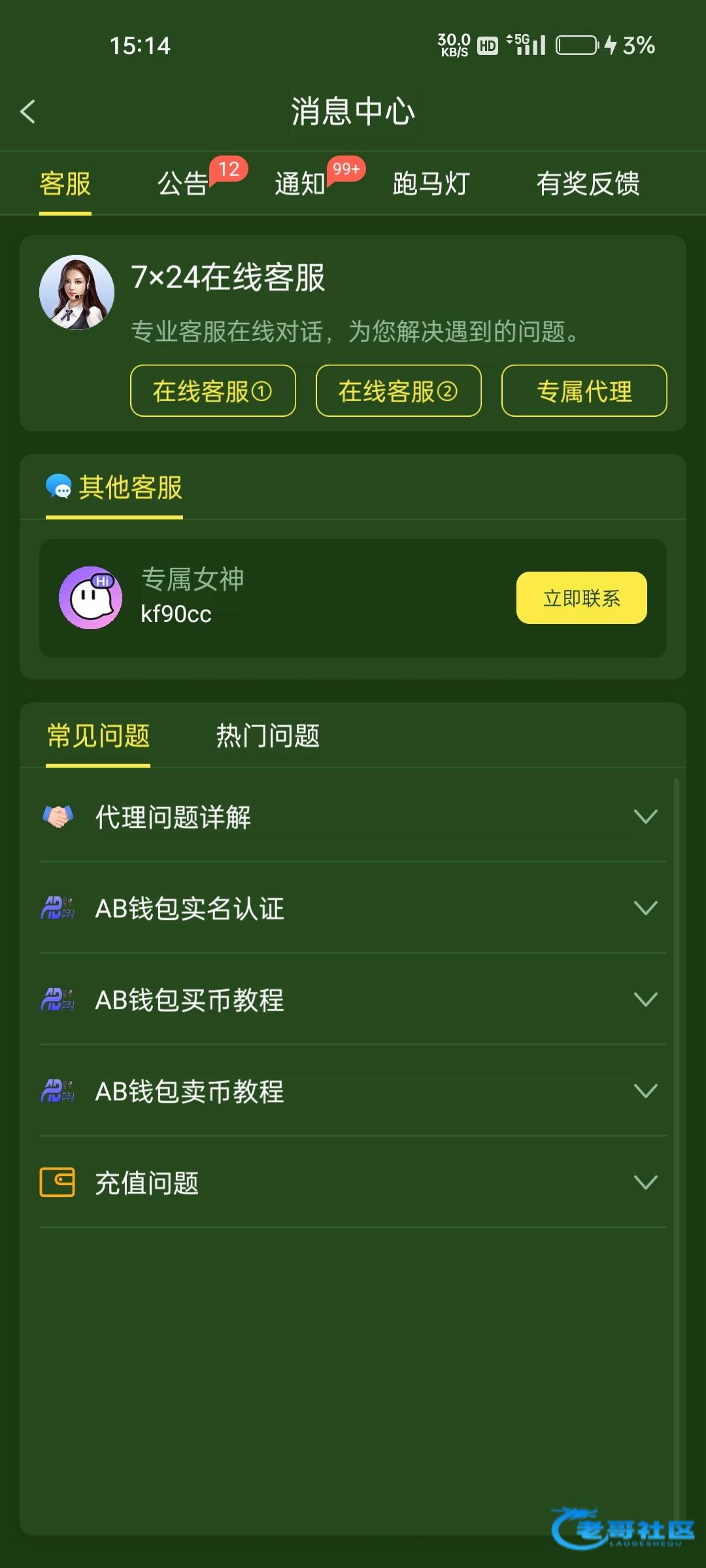The width and height of the screenshot is (706, 1568).
Task: Switch to the 有奖反馈 tab
Action: [x=588, y=184]
